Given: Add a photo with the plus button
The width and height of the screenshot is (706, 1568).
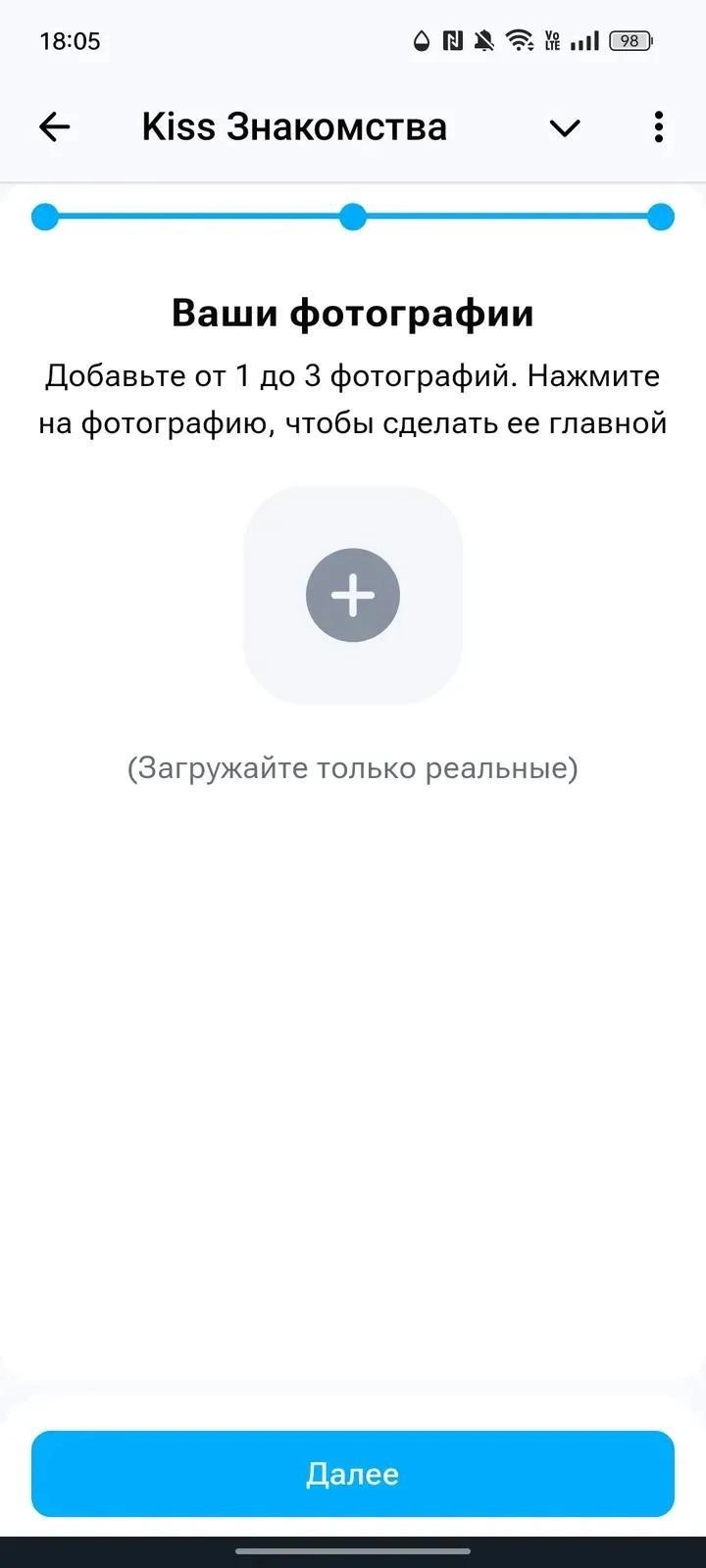Looking at the screenshot, I should click(x=353, y=595).
